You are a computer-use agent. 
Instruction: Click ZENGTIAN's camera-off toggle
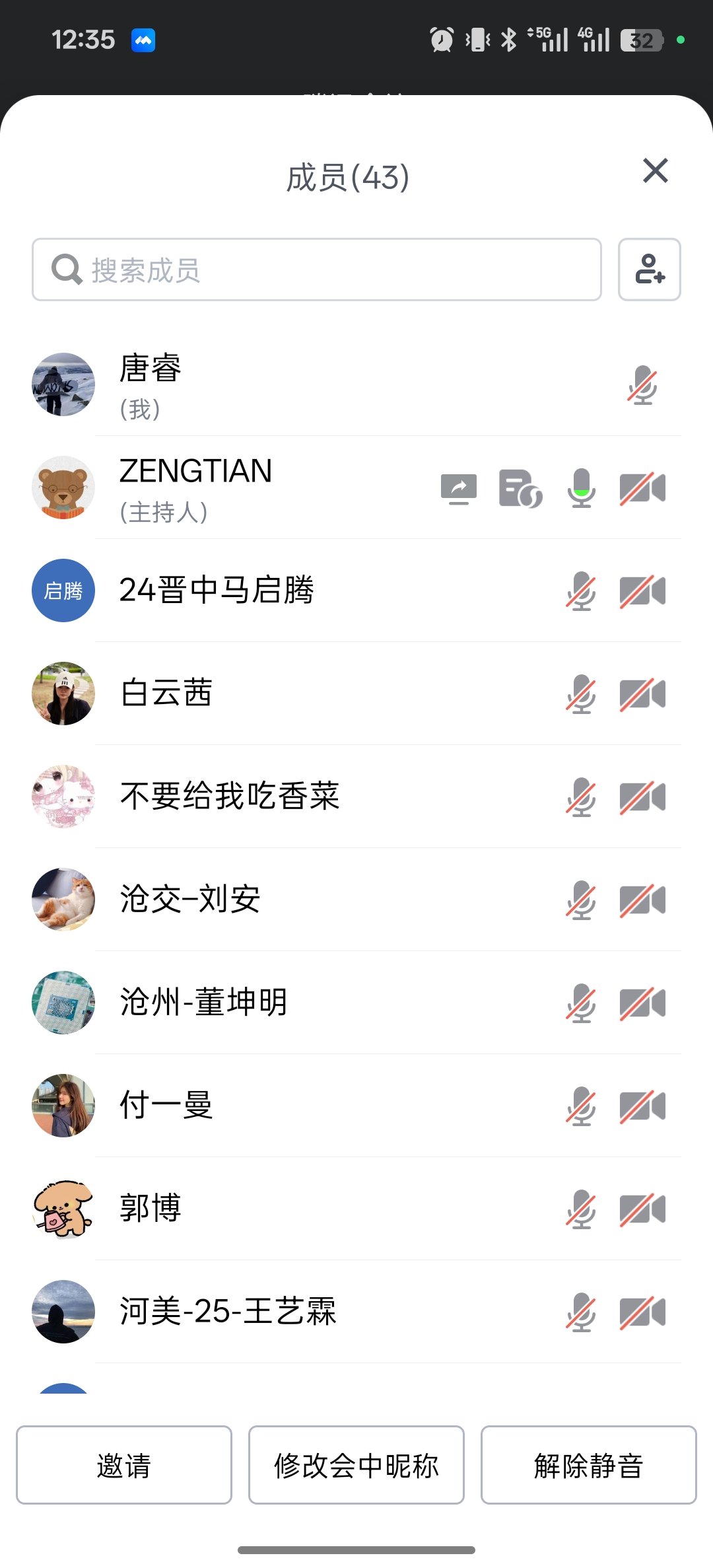click(643, 487)
